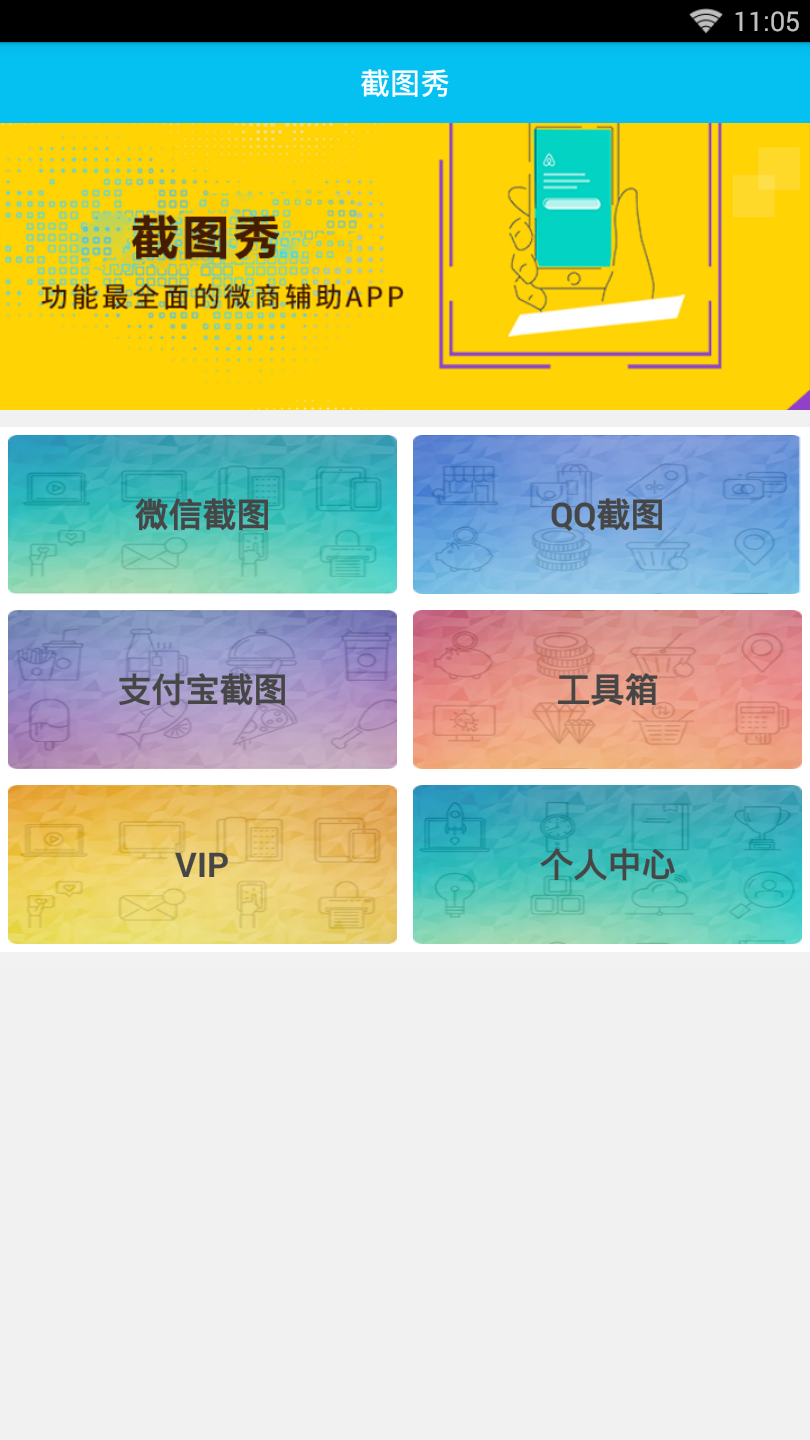Image resolution: width=810 pixels, height=1440 pixels.
Task: Select the printer icon on the VIP card
Action: (x=346, y=908)
